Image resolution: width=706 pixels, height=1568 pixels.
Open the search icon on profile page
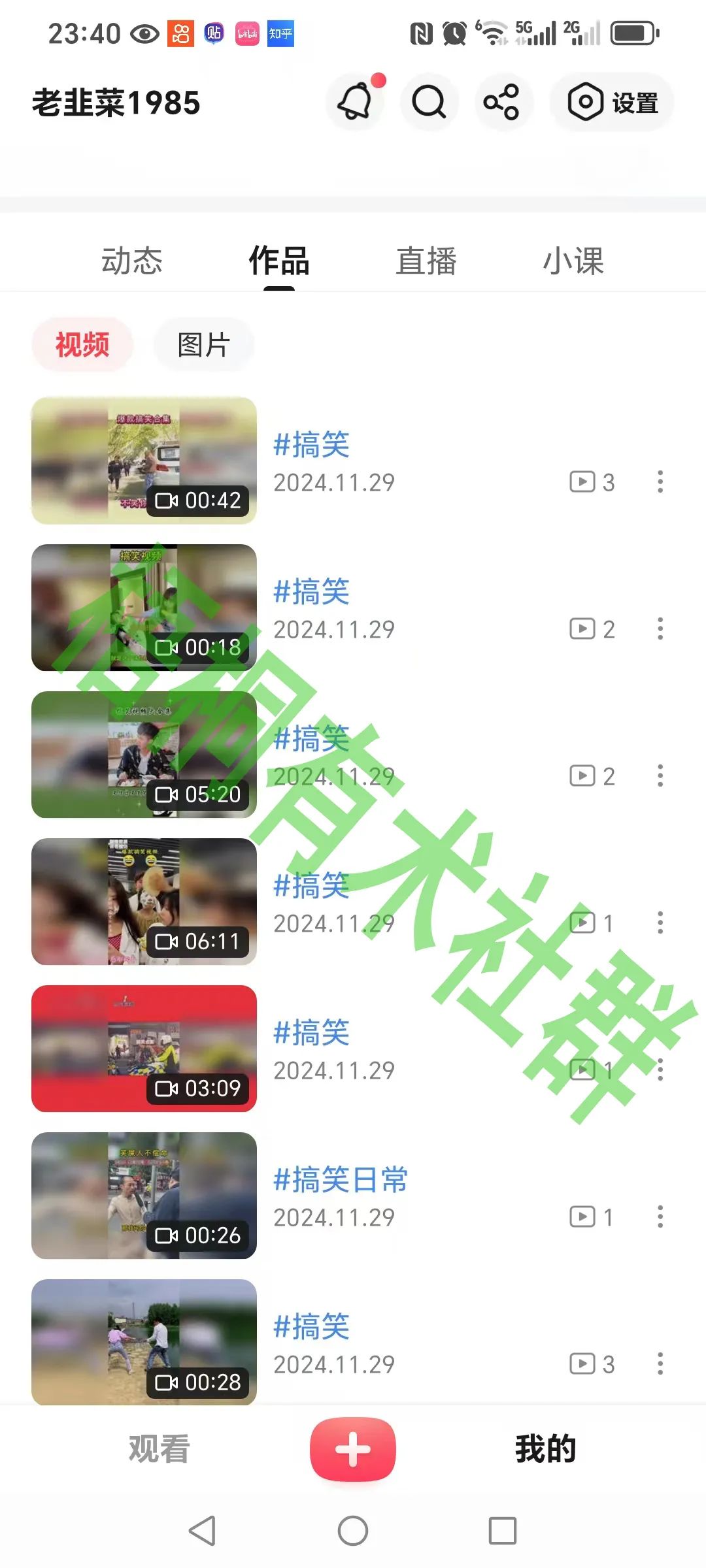(x=429, y=102)
